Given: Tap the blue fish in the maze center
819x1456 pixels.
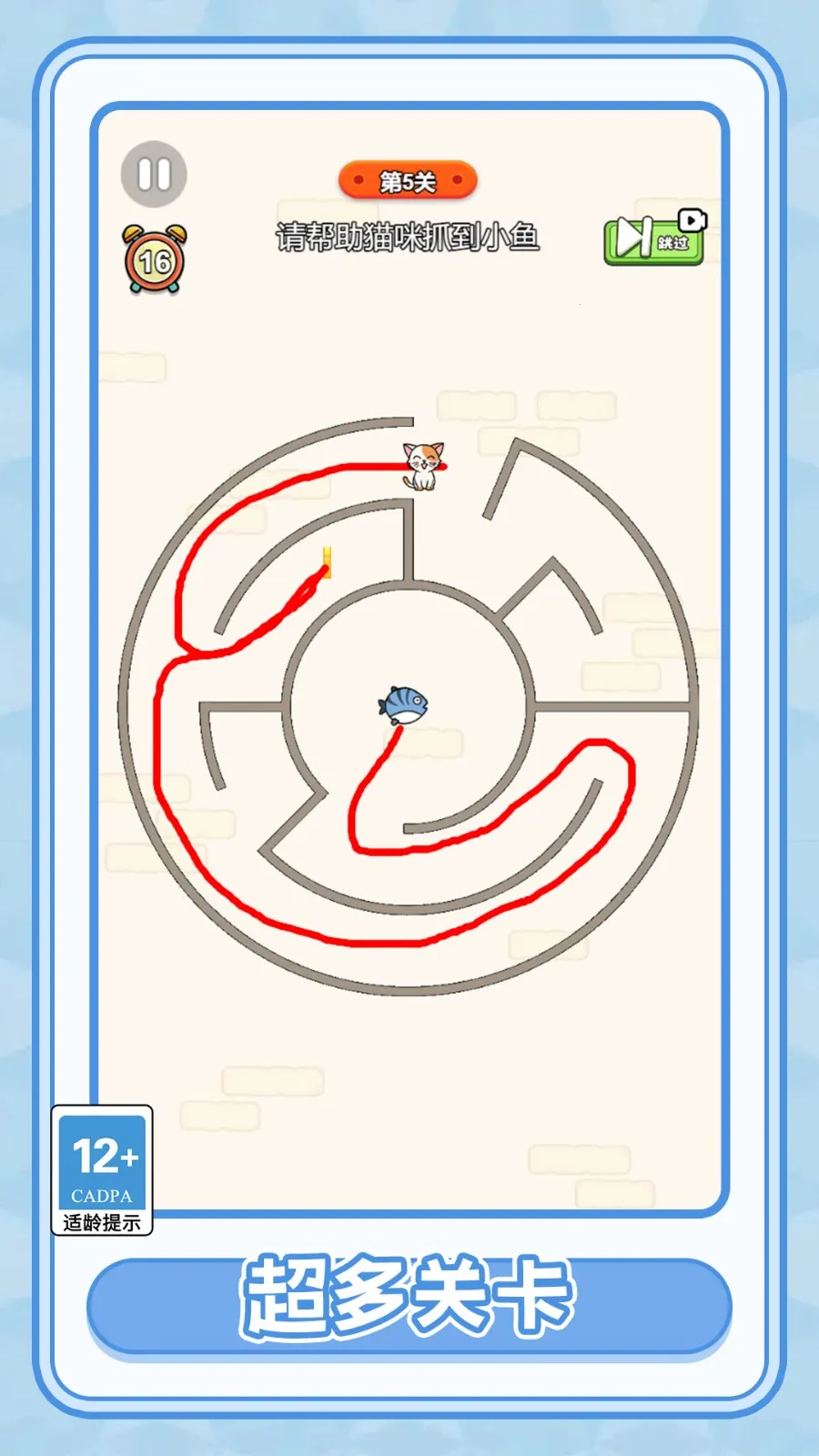Looking at the screenshot, I should (400, 703).
